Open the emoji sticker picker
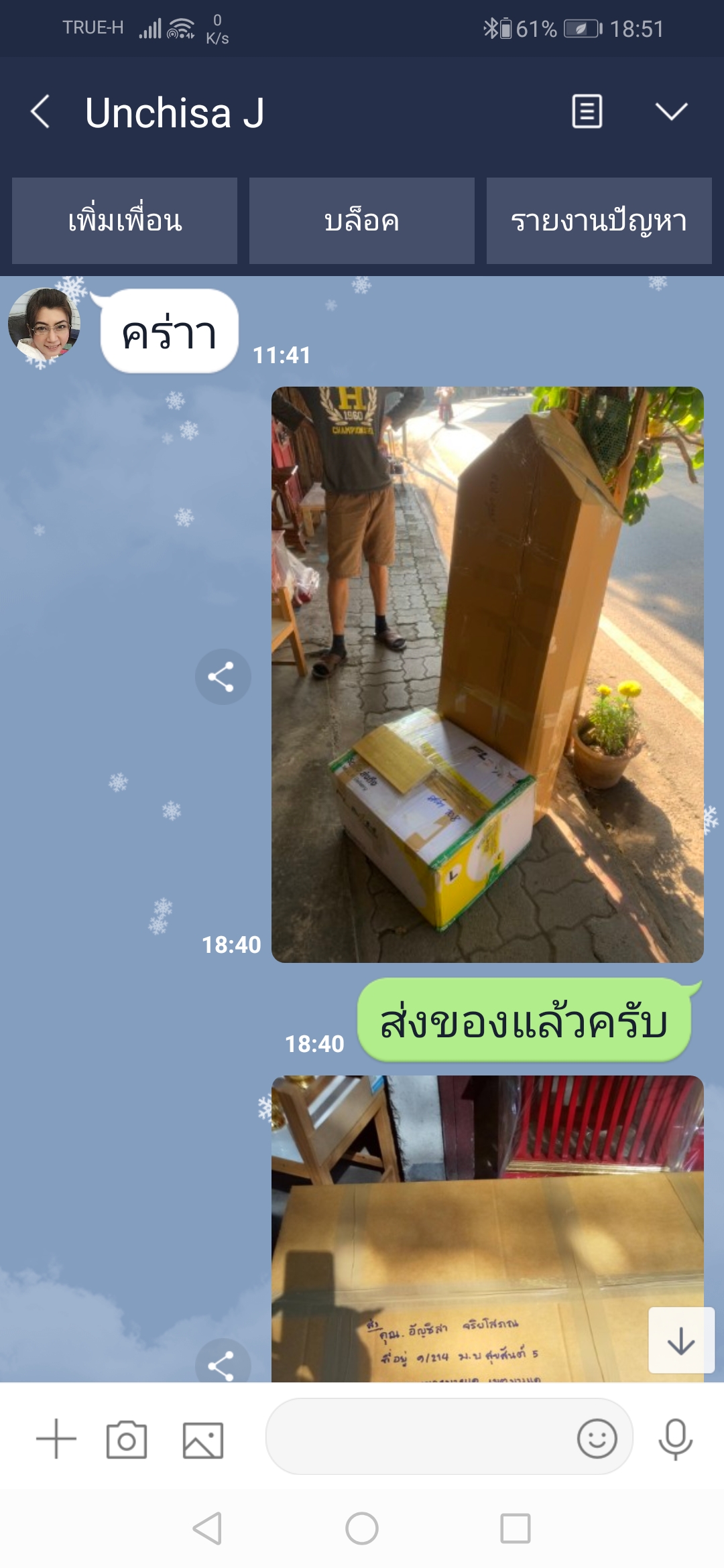 coord(597,1438)
